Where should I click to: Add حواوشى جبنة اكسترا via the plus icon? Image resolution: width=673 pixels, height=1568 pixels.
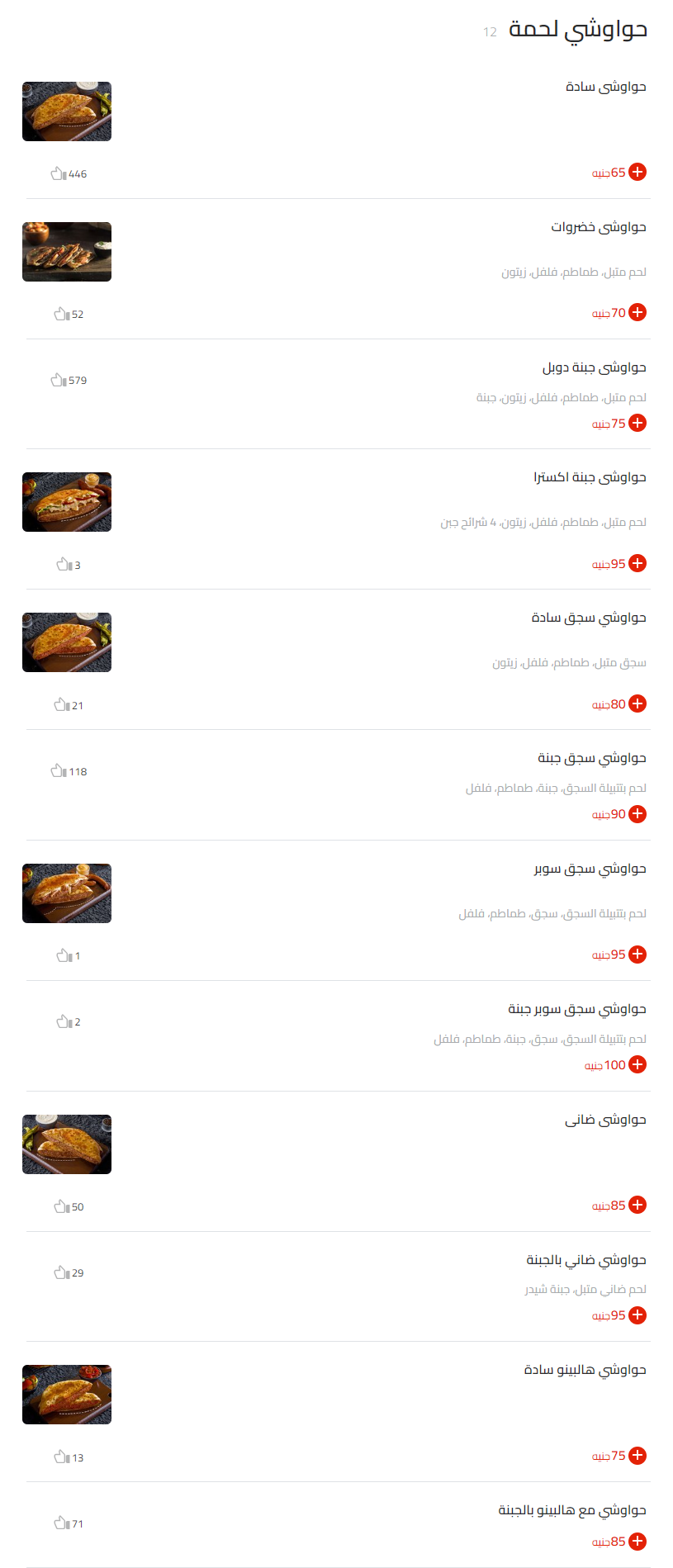[x=637, y=563]
